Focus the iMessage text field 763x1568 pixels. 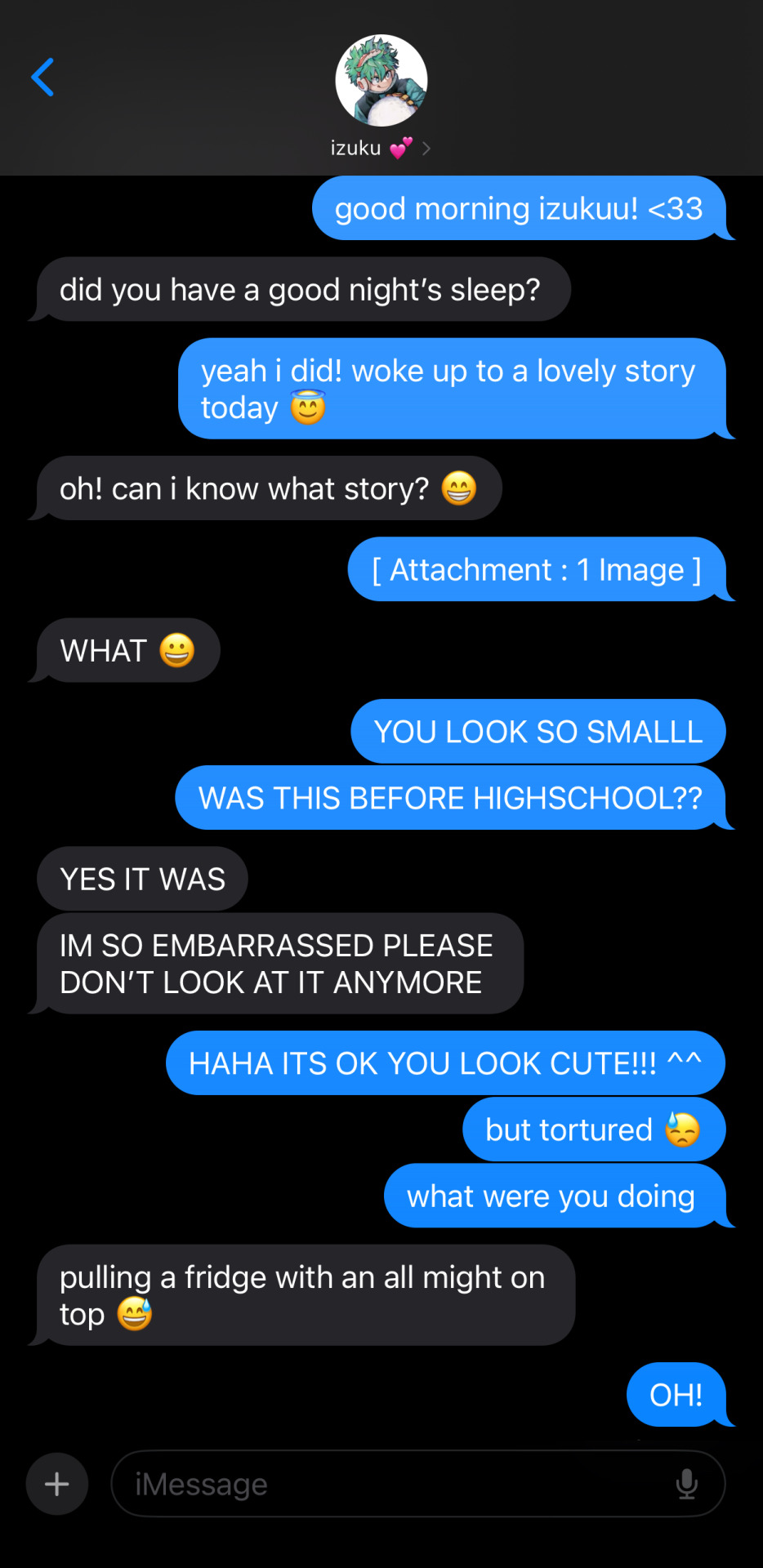pos(392,1484)
